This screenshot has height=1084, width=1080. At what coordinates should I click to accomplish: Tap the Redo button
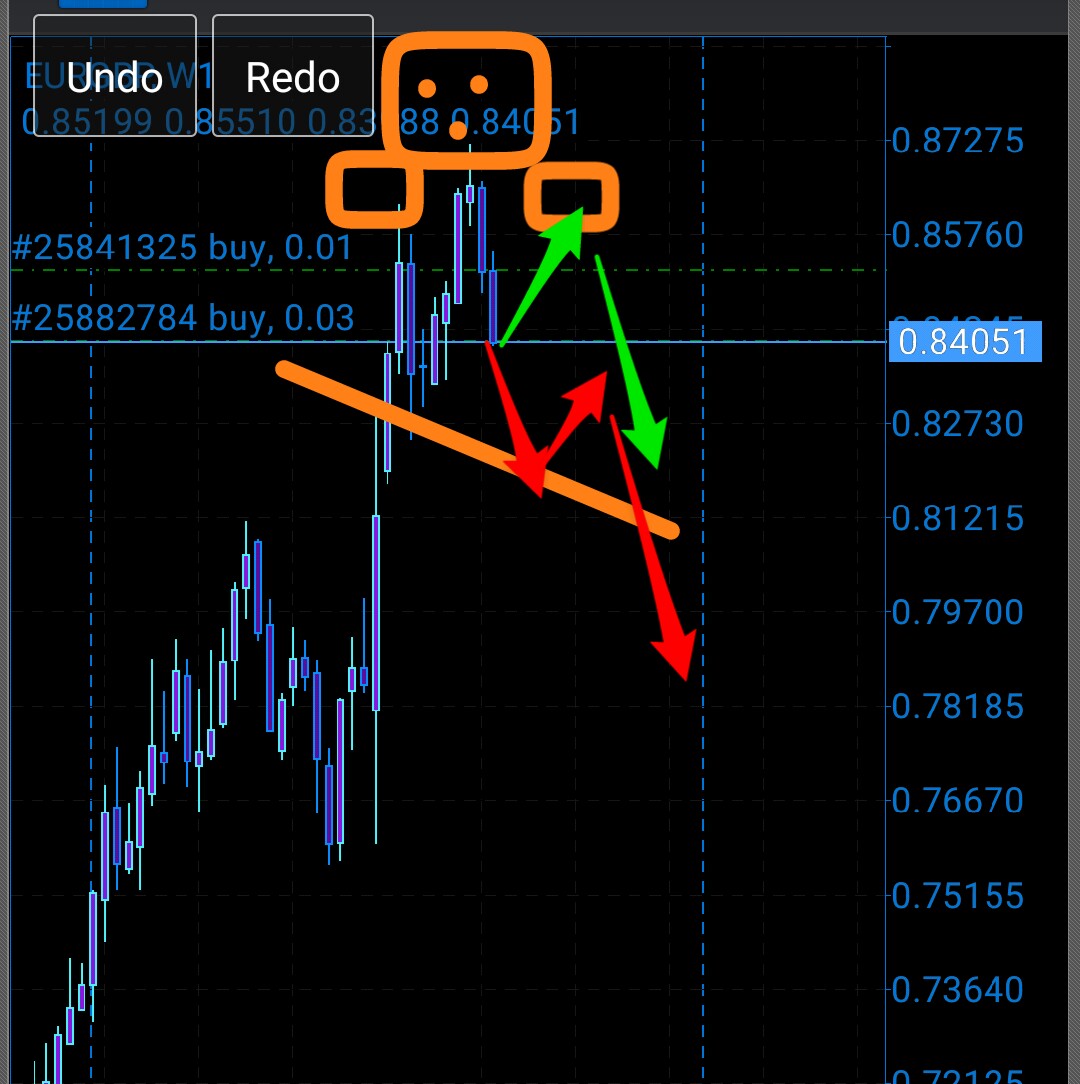tap(293, 76)
